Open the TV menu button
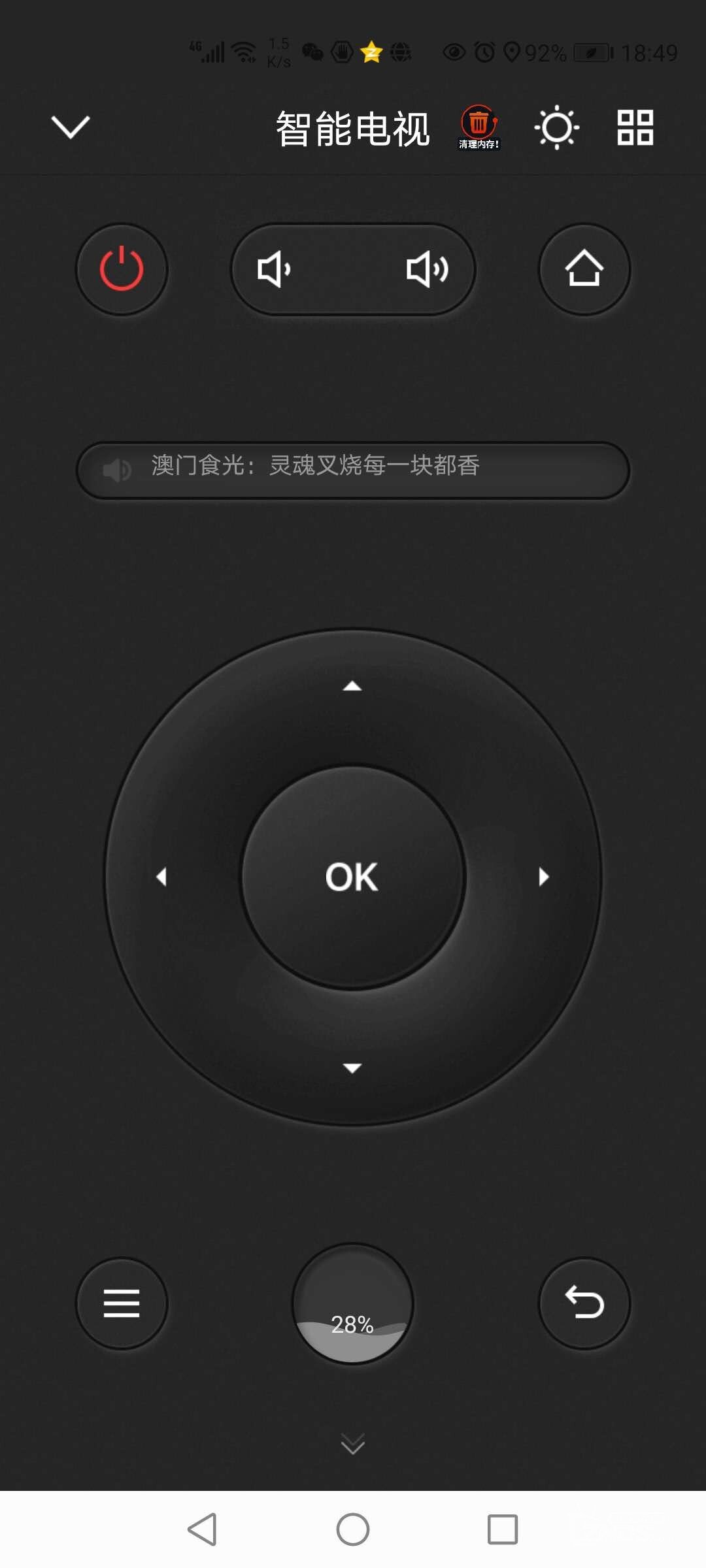 122,1303
